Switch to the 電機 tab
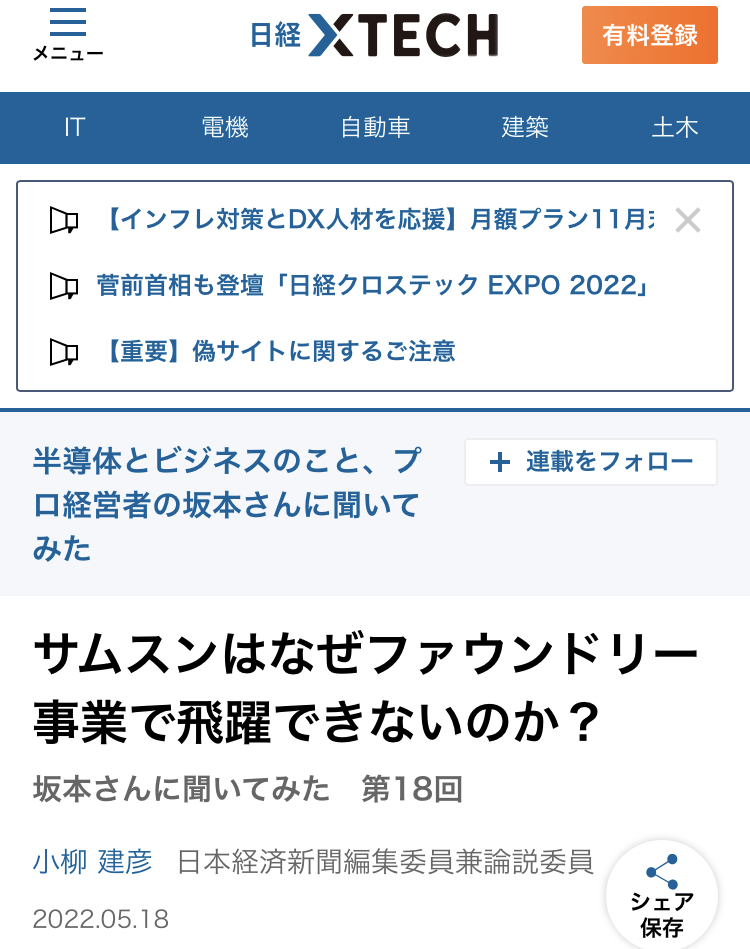The height and width of the screenshot is (949, 750). click(225, 128)
